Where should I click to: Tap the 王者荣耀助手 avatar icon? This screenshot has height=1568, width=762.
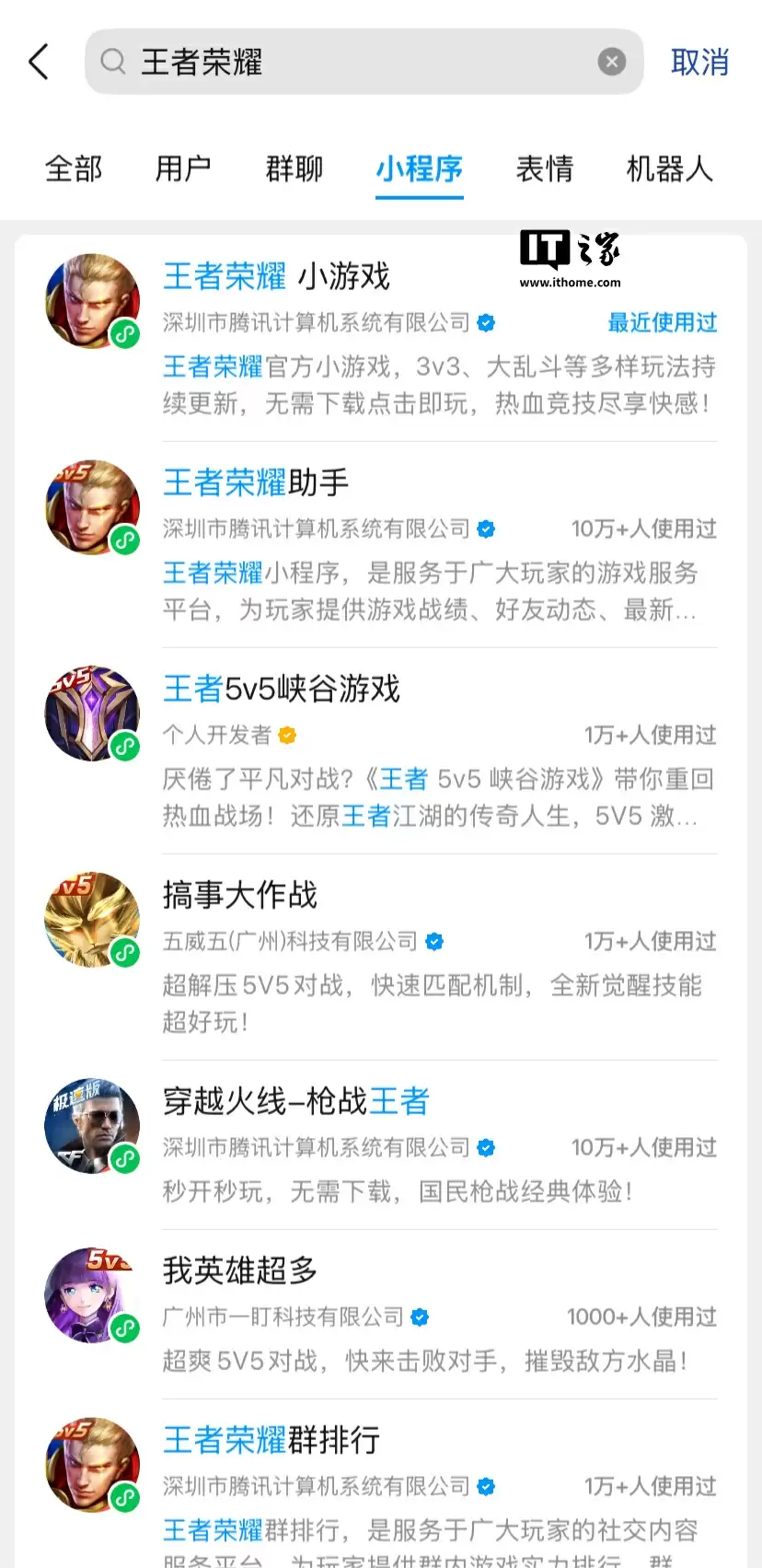coord(92,507)
